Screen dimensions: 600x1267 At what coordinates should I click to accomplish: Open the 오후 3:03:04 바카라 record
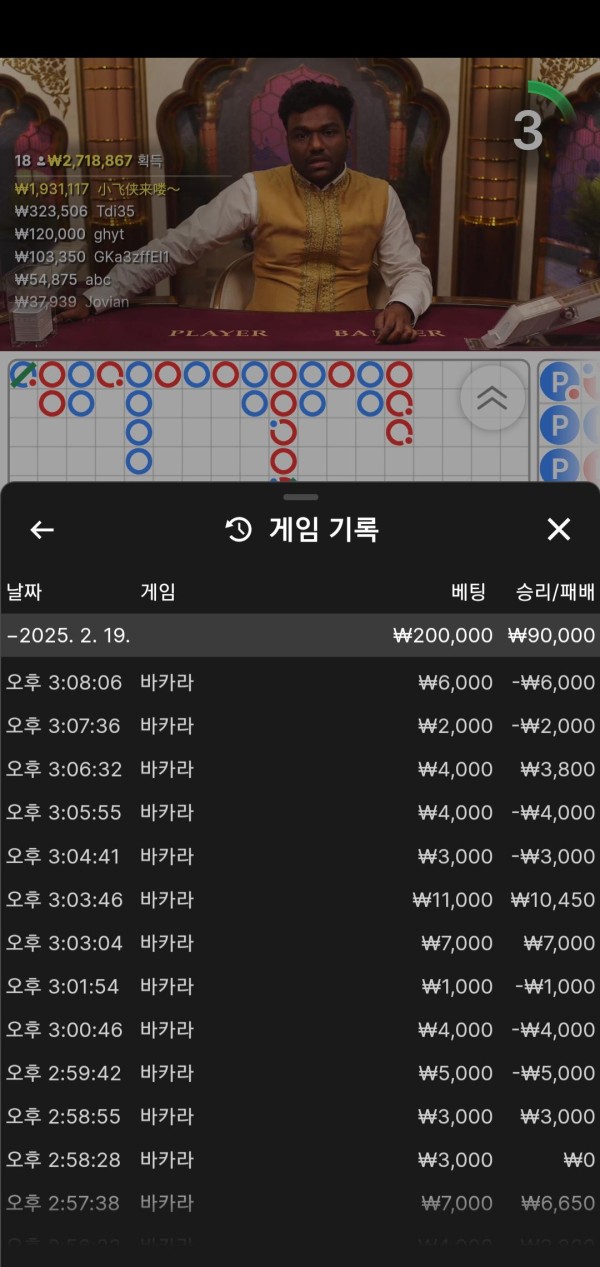tap(300, 943)
